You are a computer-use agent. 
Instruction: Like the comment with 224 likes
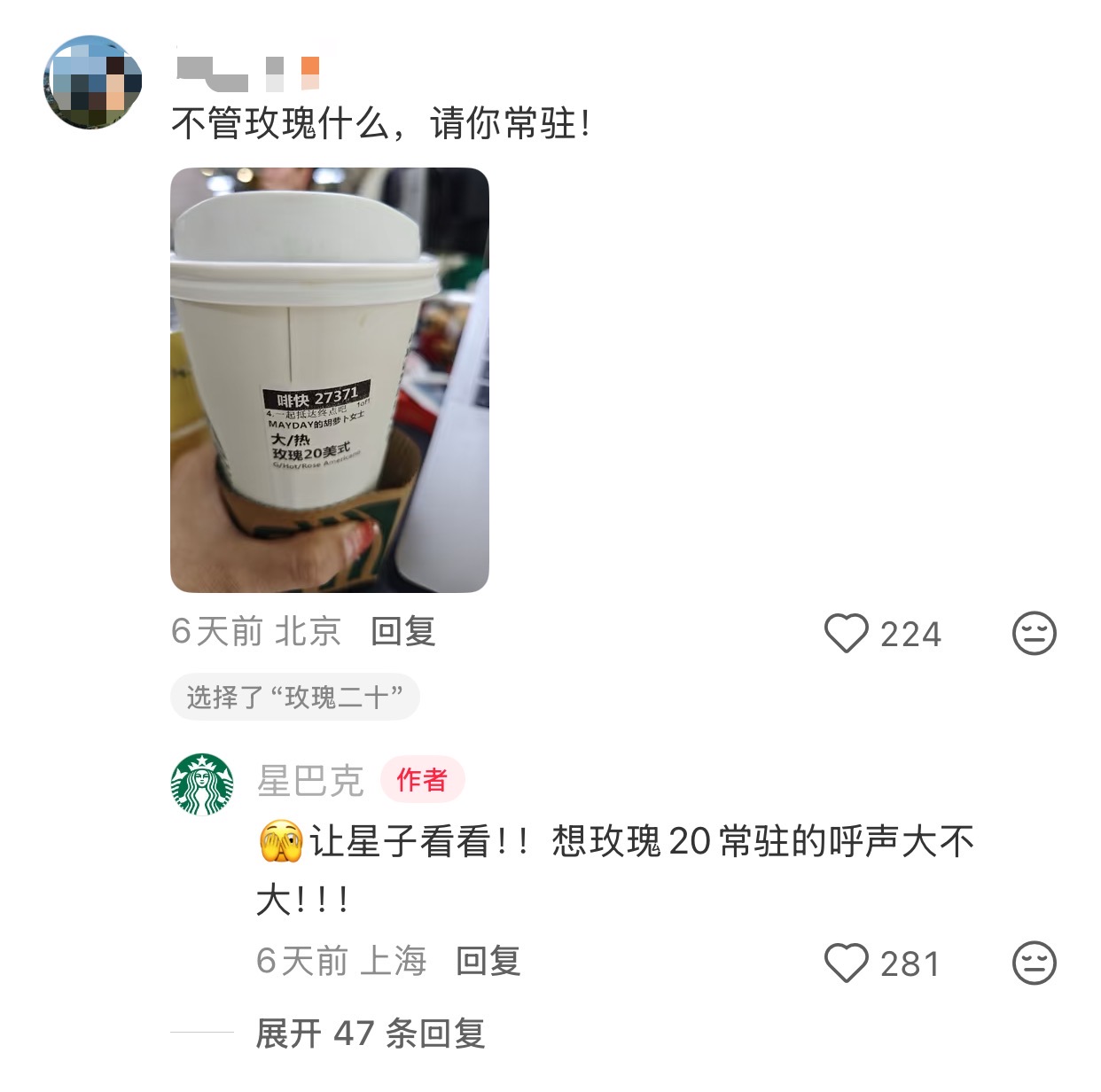point(847,634)
